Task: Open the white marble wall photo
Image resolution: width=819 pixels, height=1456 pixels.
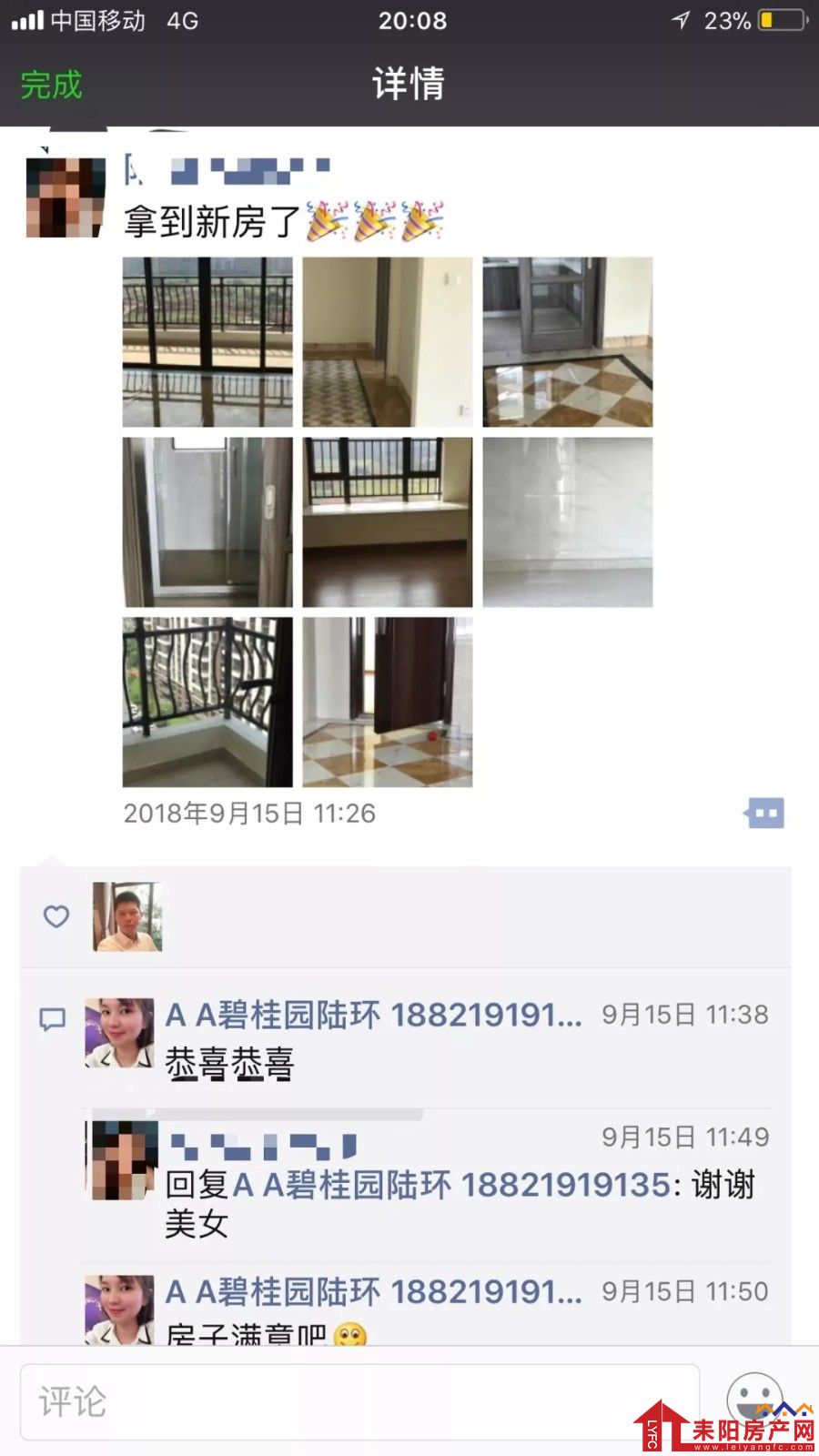Action: pos(567,522)
